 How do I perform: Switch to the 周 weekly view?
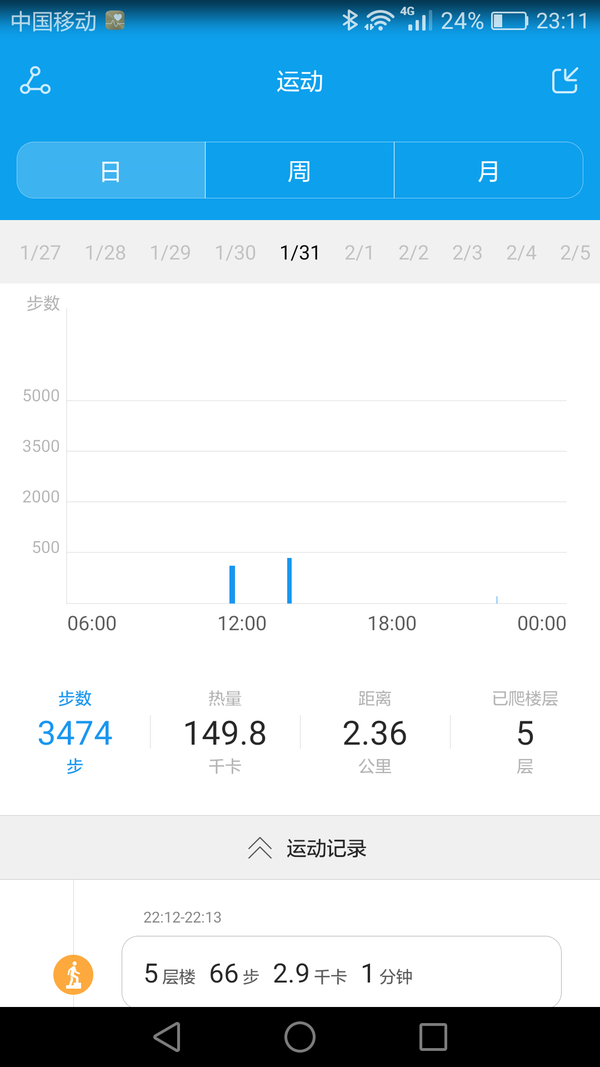[299, 171]
